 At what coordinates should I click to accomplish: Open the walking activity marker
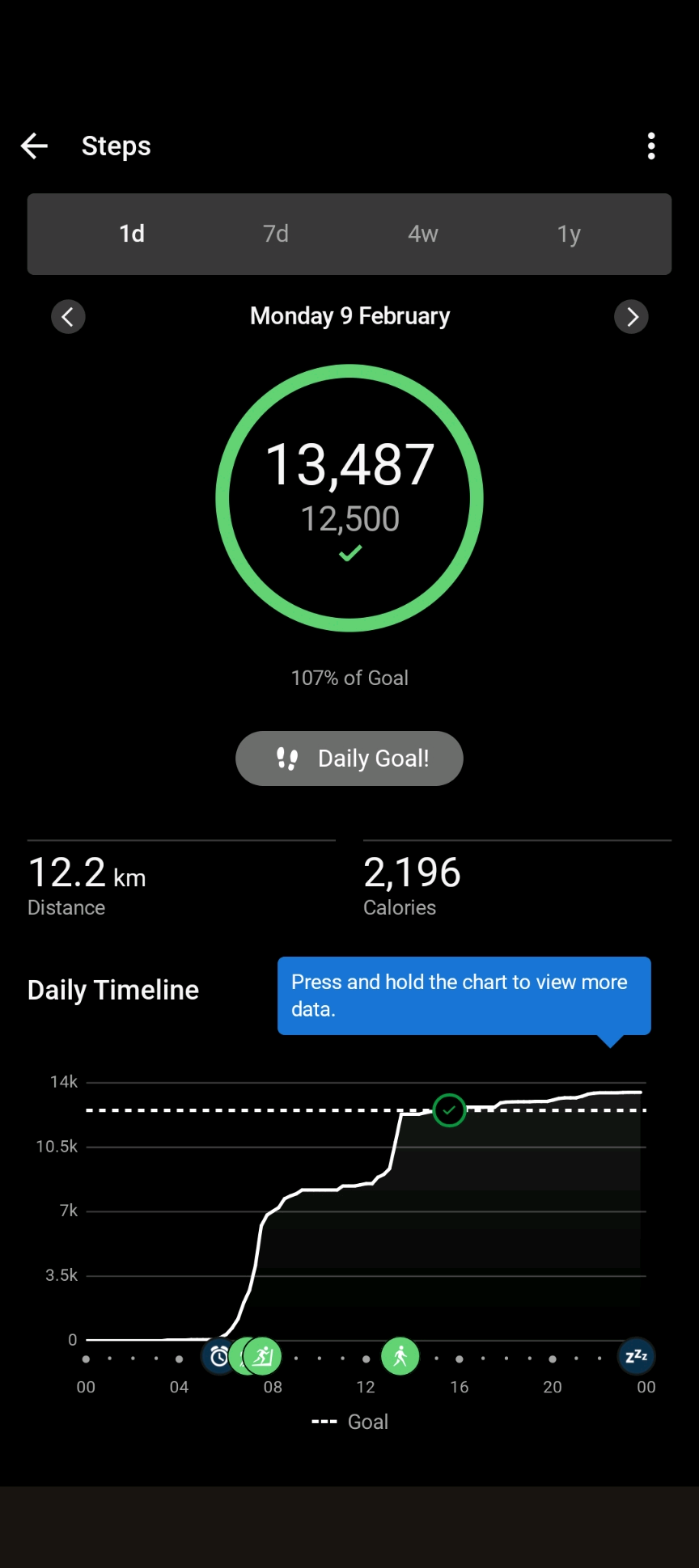pyautogui.click(x=400, y=1356)
